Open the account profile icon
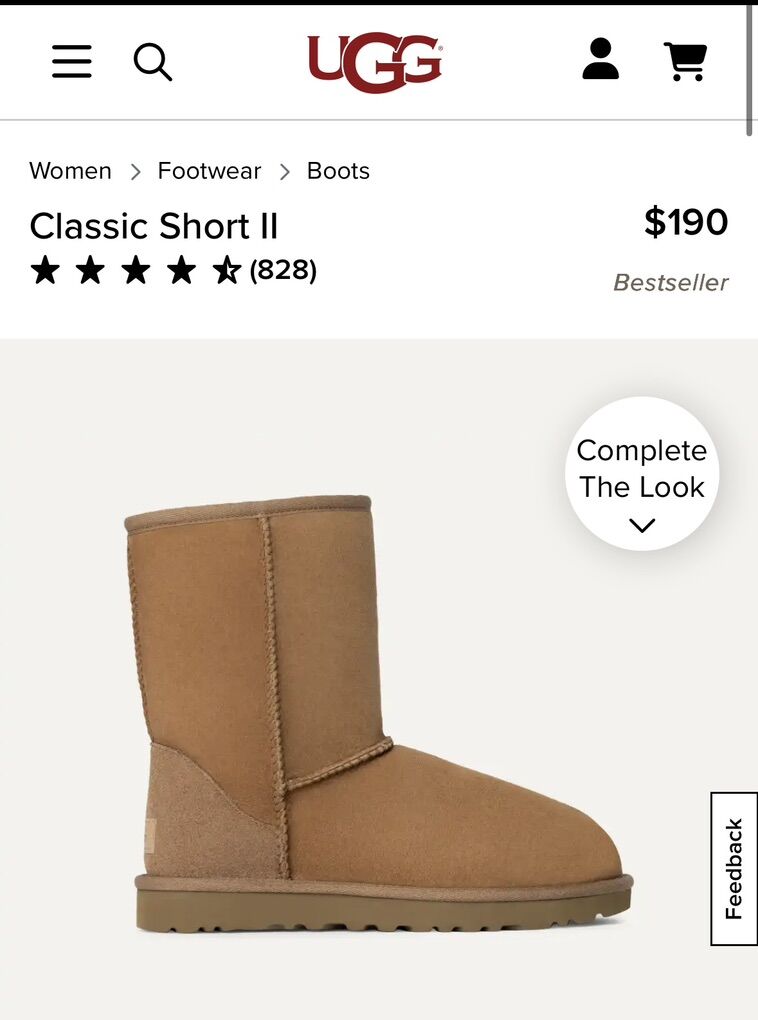This screenshot has width=758, height=1020. tap(600, 60)
